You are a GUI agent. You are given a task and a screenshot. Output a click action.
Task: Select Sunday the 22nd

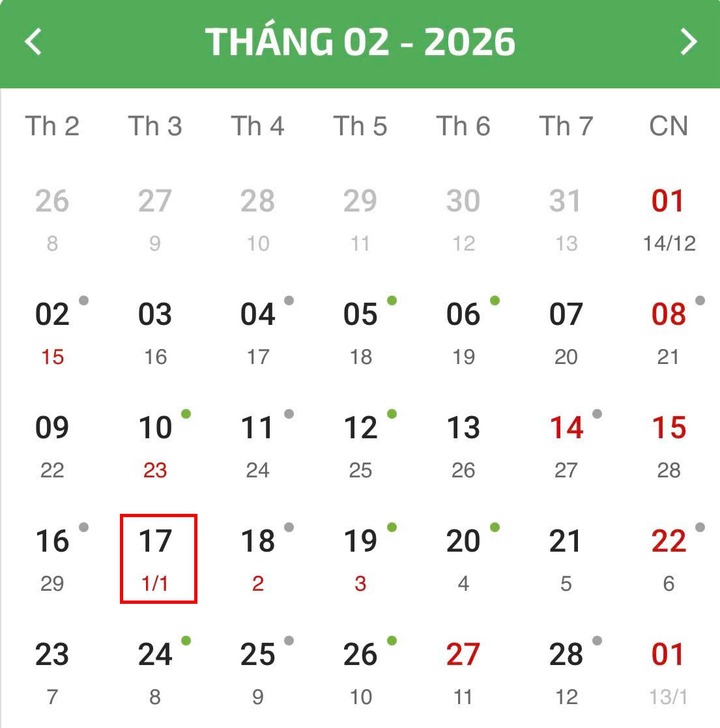[x=668, y=558]
